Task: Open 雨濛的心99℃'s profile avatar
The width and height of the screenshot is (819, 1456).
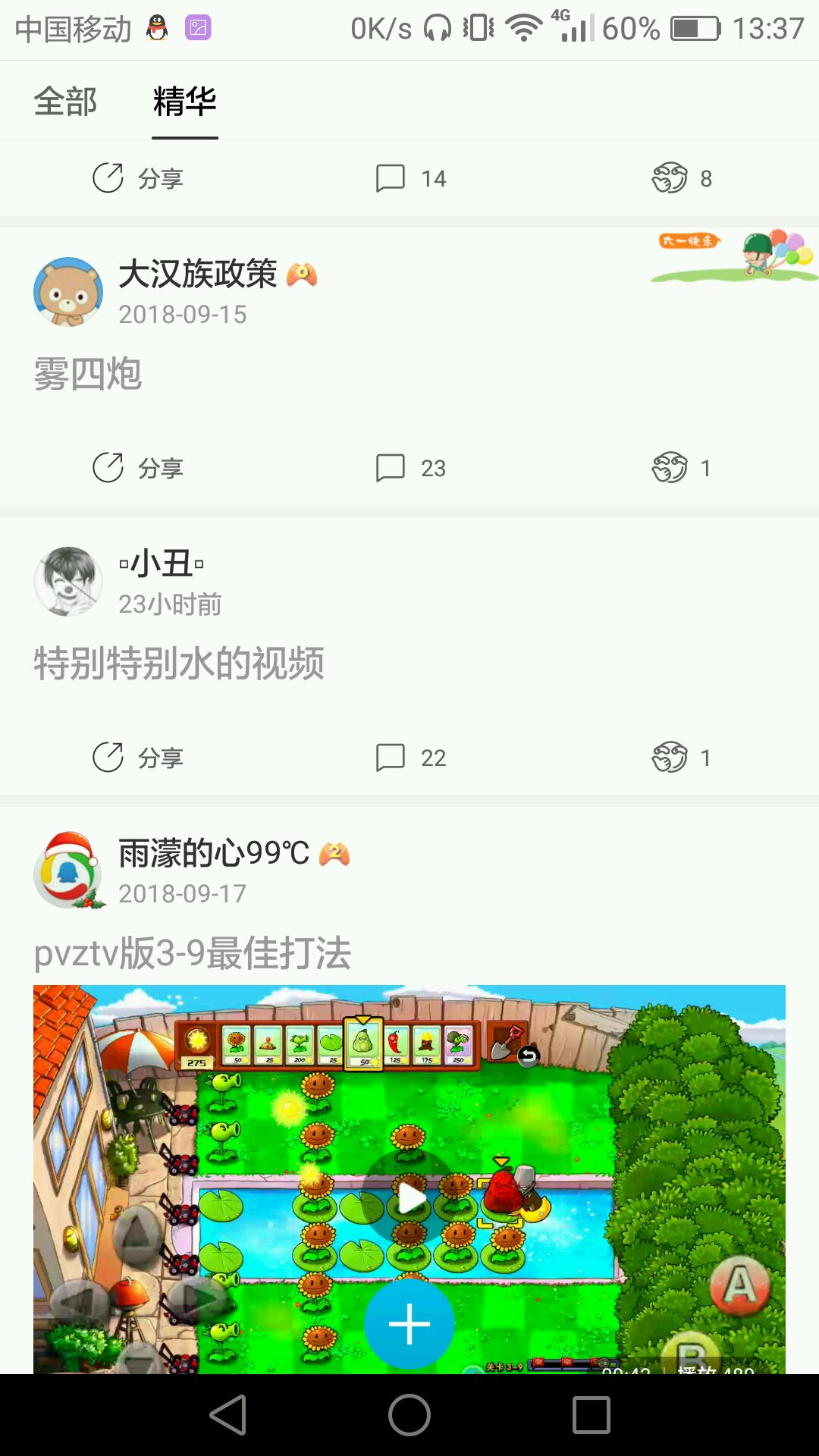Action: pyautogui.click(x=68, y=871)
